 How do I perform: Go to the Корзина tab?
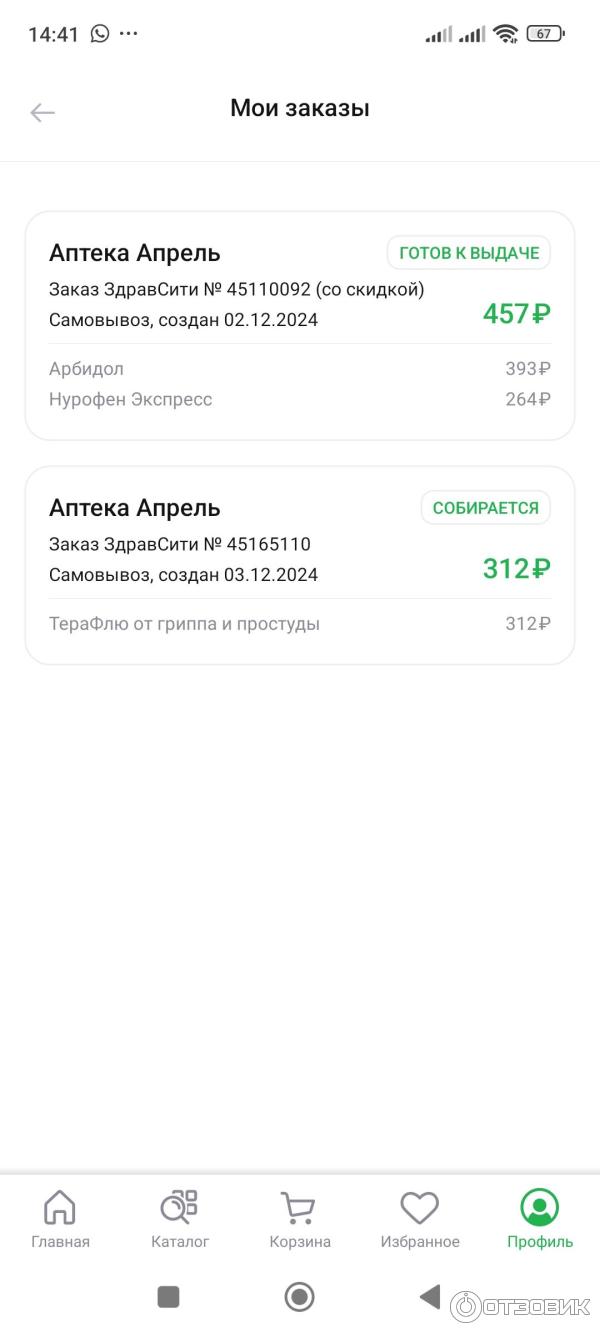click(x=299, y=1220)
